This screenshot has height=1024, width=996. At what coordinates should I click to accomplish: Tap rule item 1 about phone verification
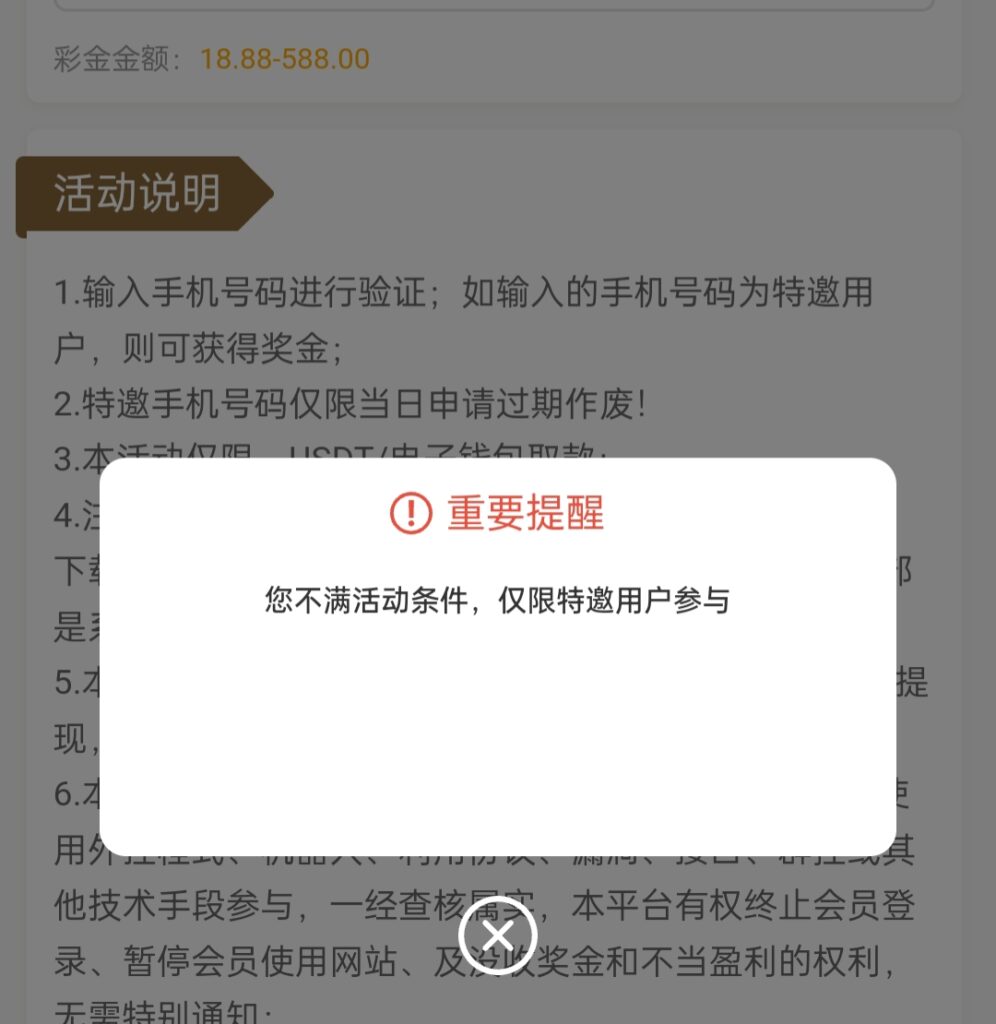(460, 294)
